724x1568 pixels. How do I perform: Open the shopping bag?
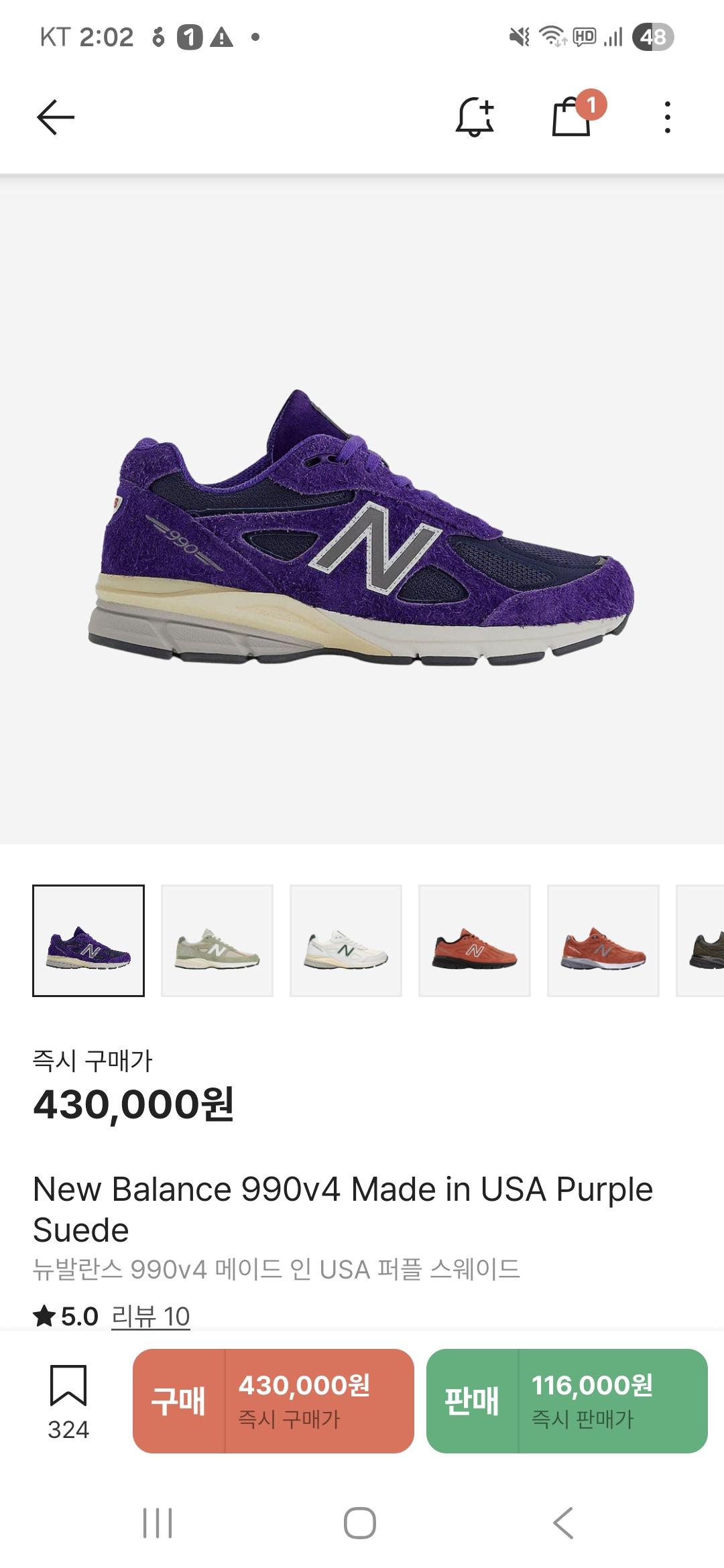tap(572, 118)
